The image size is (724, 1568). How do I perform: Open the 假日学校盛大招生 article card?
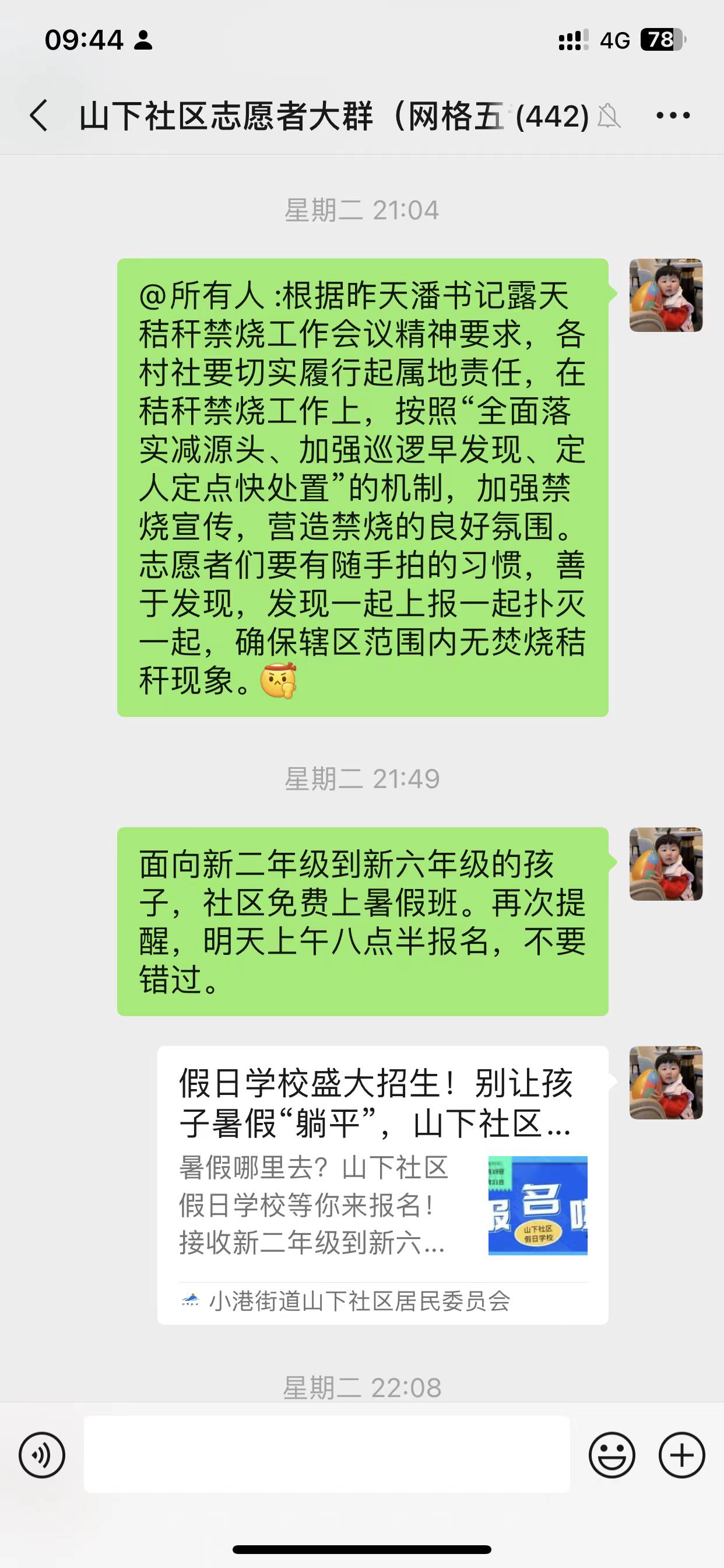click(382, 1184)
